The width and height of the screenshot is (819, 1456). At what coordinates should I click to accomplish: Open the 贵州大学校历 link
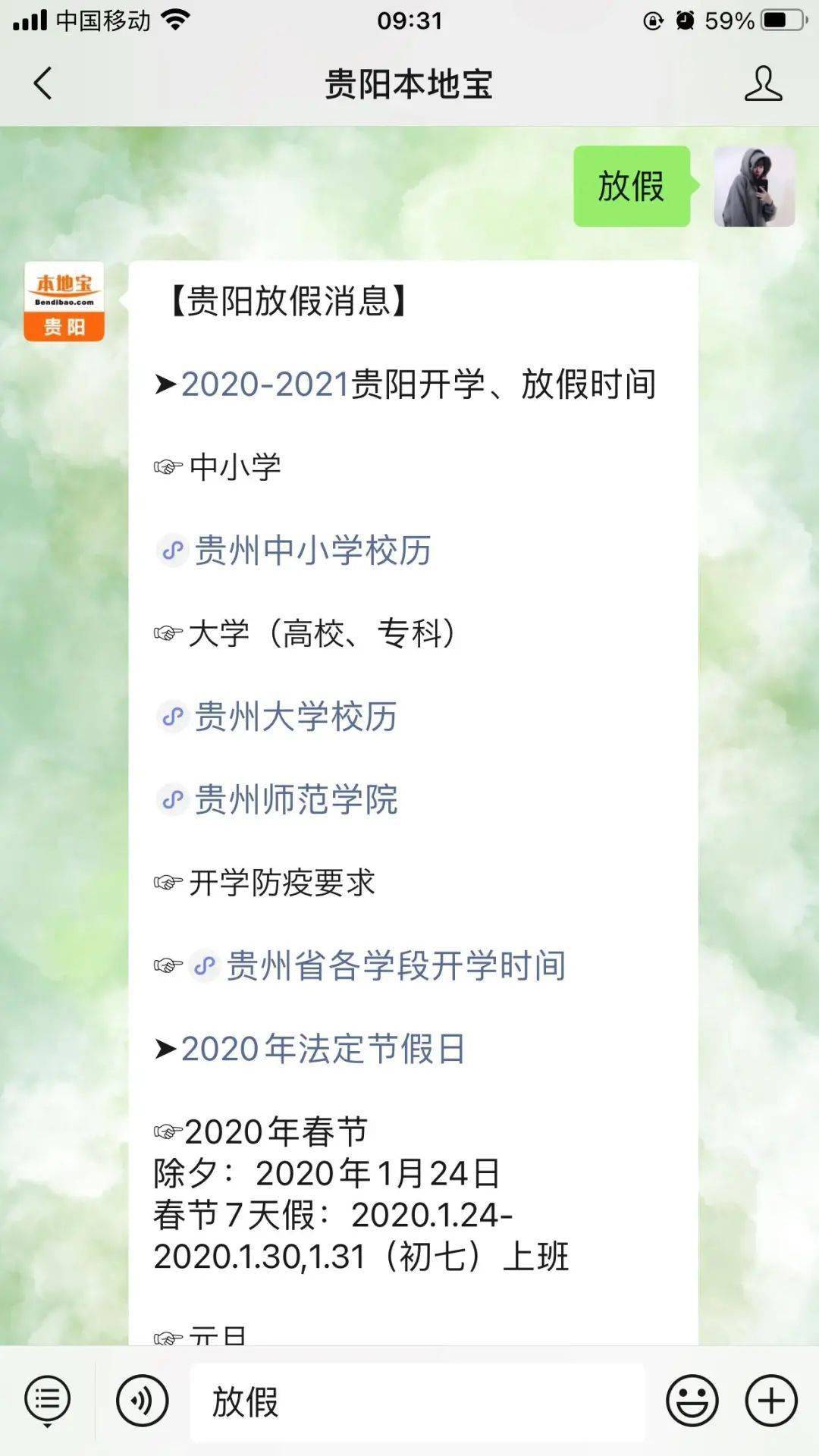point(295,717)
